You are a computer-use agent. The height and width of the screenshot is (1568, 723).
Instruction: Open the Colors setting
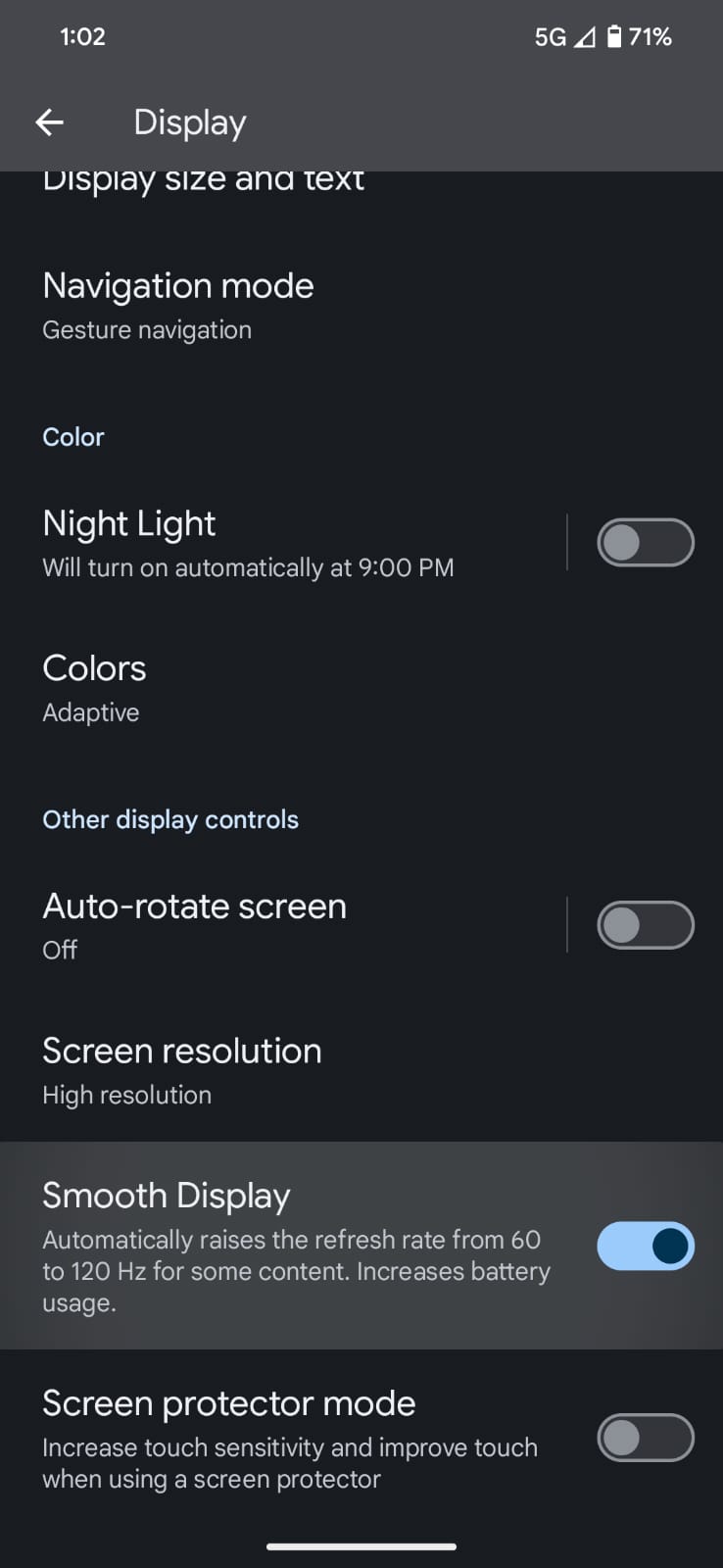[94, 667]
